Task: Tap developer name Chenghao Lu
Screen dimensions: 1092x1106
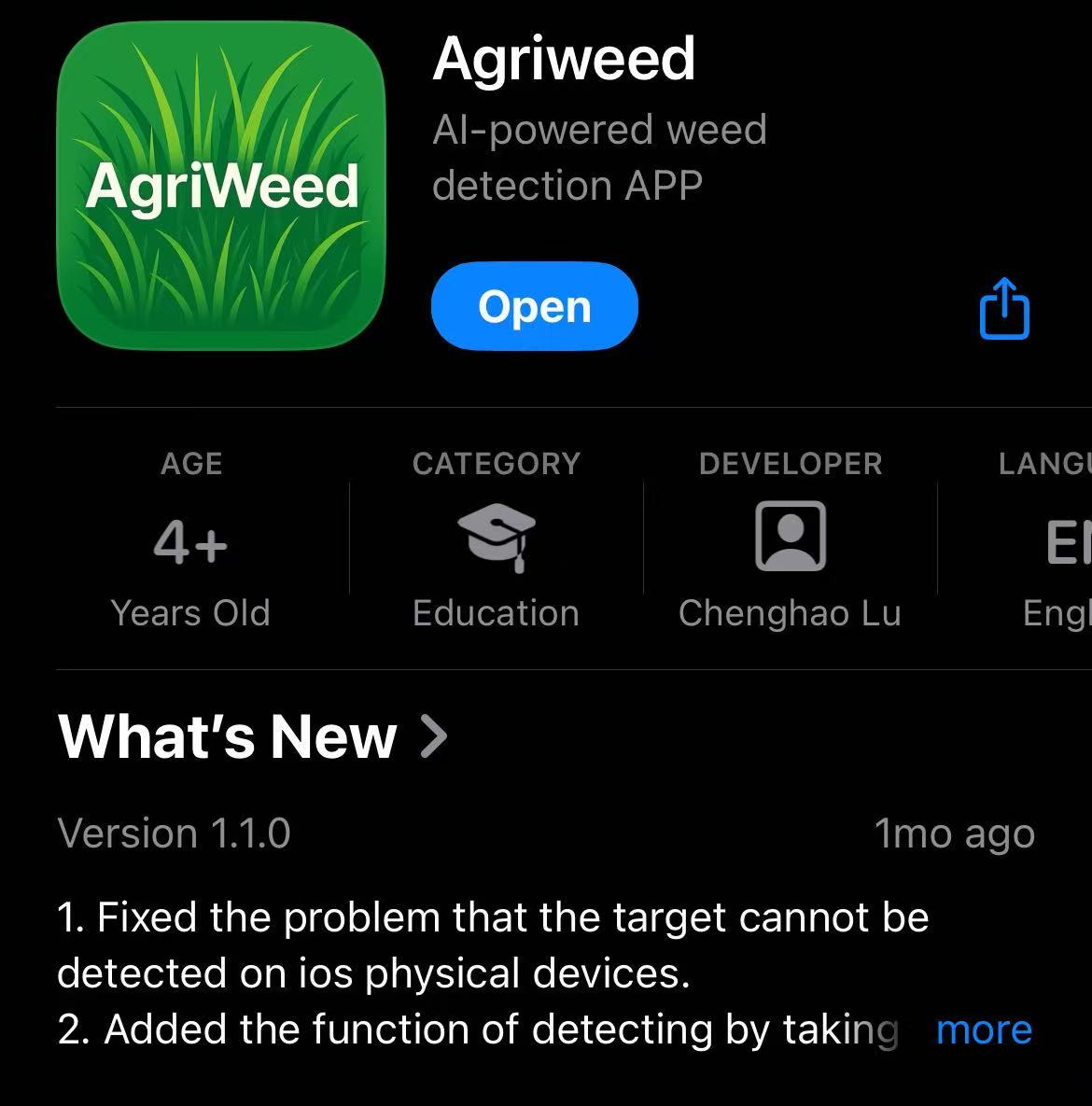Action: click(791, 613)
